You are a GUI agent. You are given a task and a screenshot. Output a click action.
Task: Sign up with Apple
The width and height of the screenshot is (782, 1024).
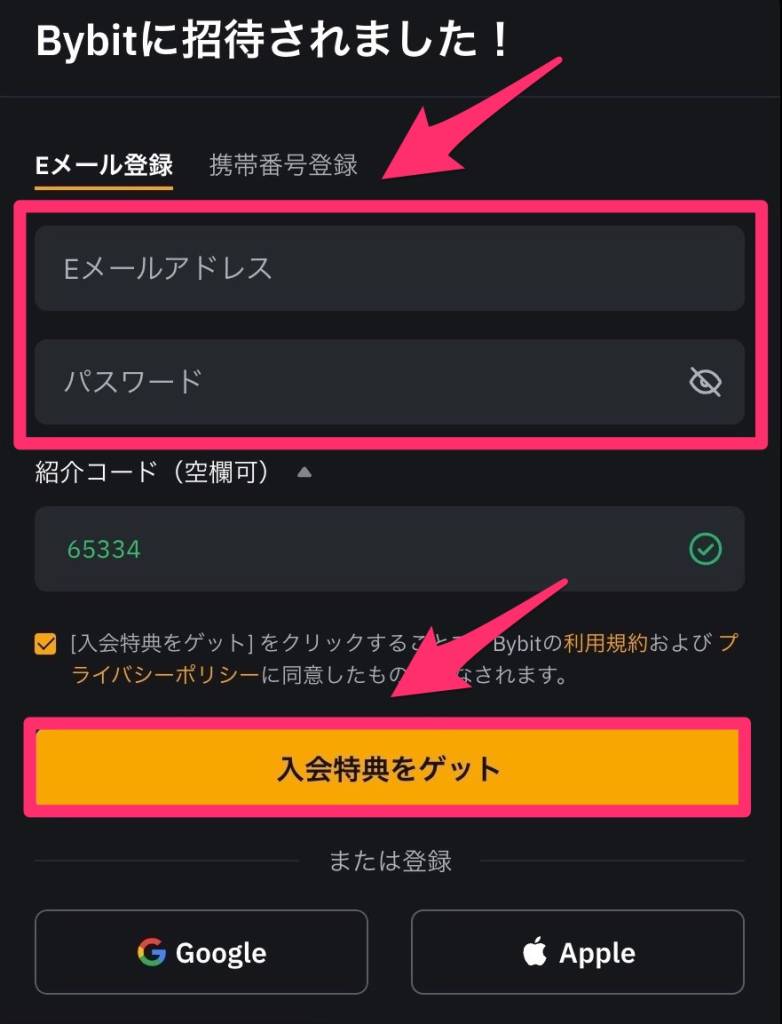[x=577, y=952]
